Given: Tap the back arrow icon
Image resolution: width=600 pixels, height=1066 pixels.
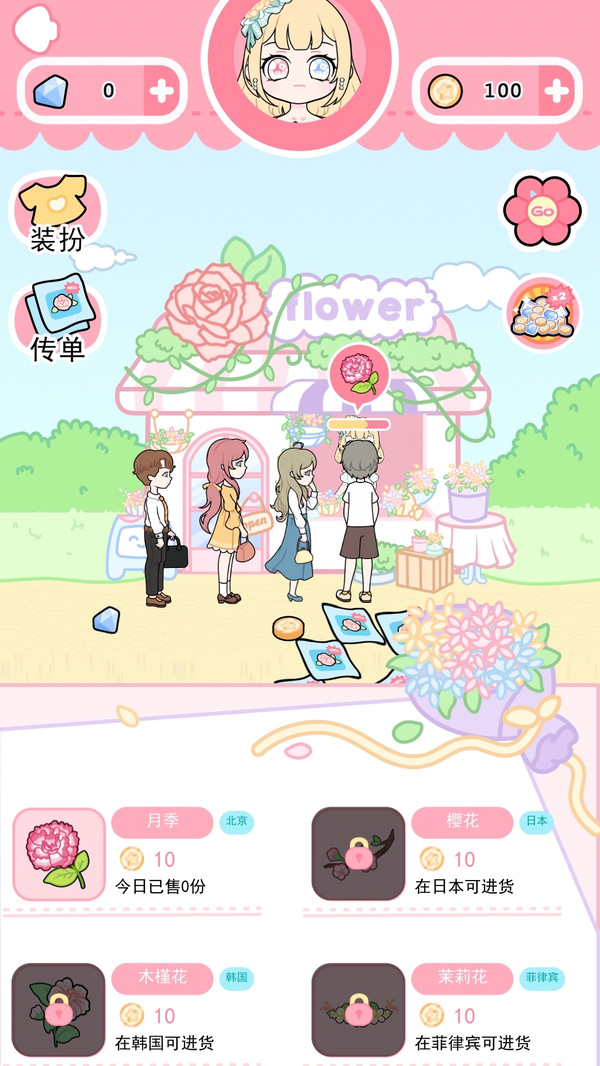Looking at the screenshot, I should click(x=35, y=27).
